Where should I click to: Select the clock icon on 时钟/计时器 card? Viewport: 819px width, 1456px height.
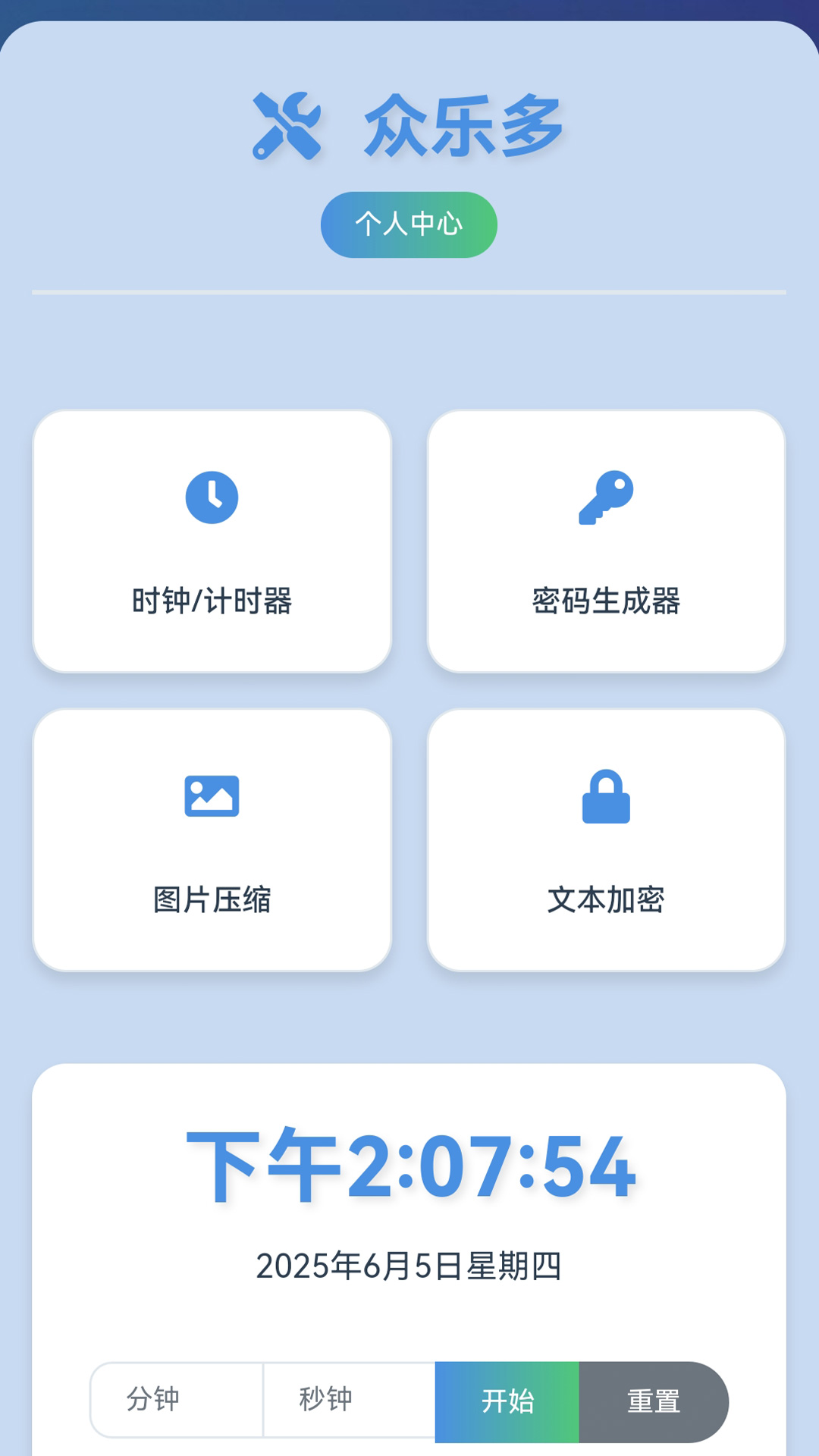tap(213, 497)
